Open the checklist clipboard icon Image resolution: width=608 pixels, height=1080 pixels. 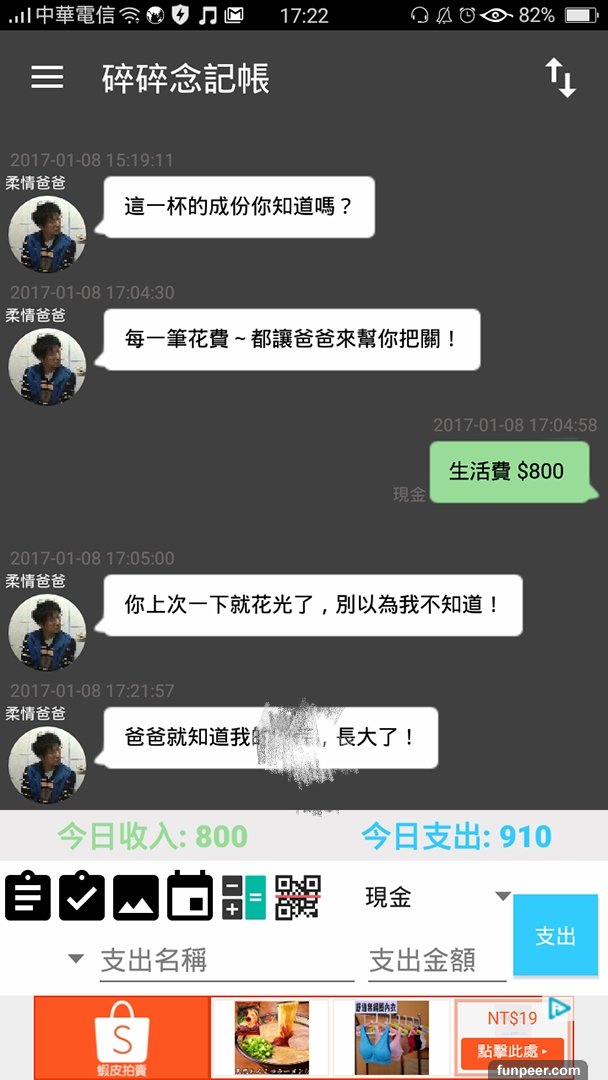click(x=82, y=896)
